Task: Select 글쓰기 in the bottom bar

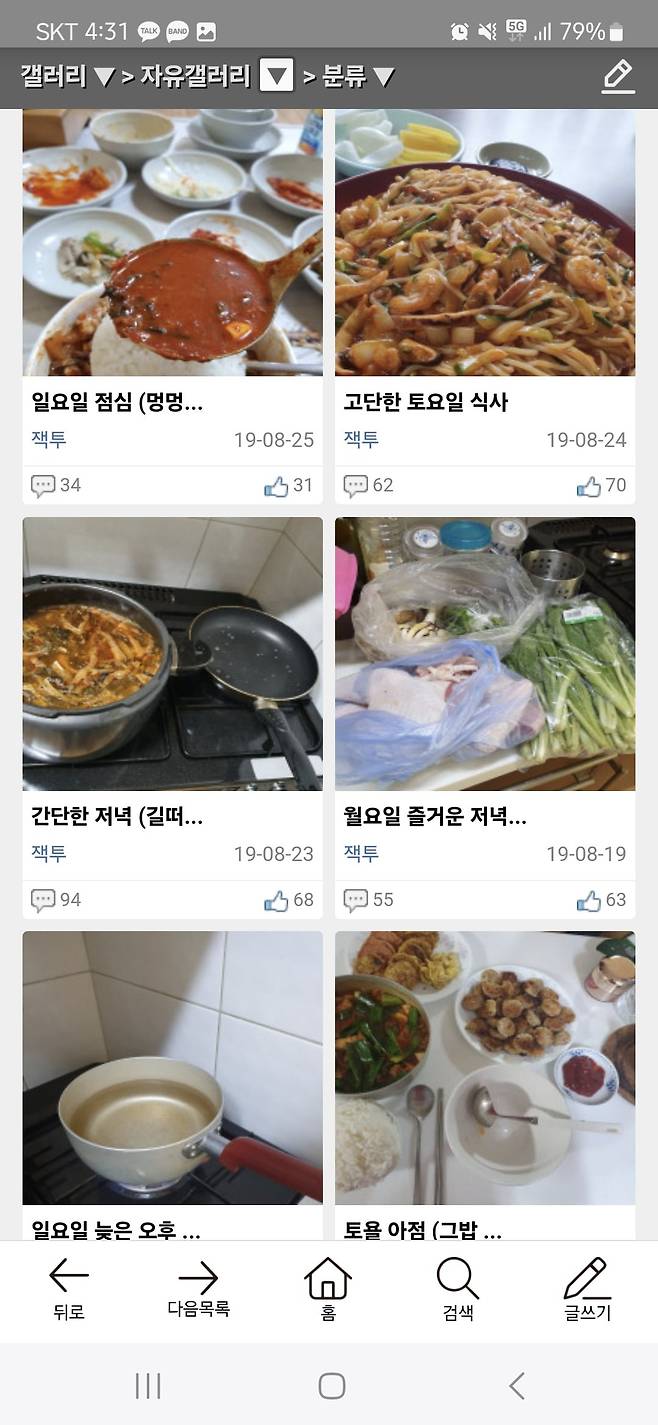Action: coord(587,1290)
